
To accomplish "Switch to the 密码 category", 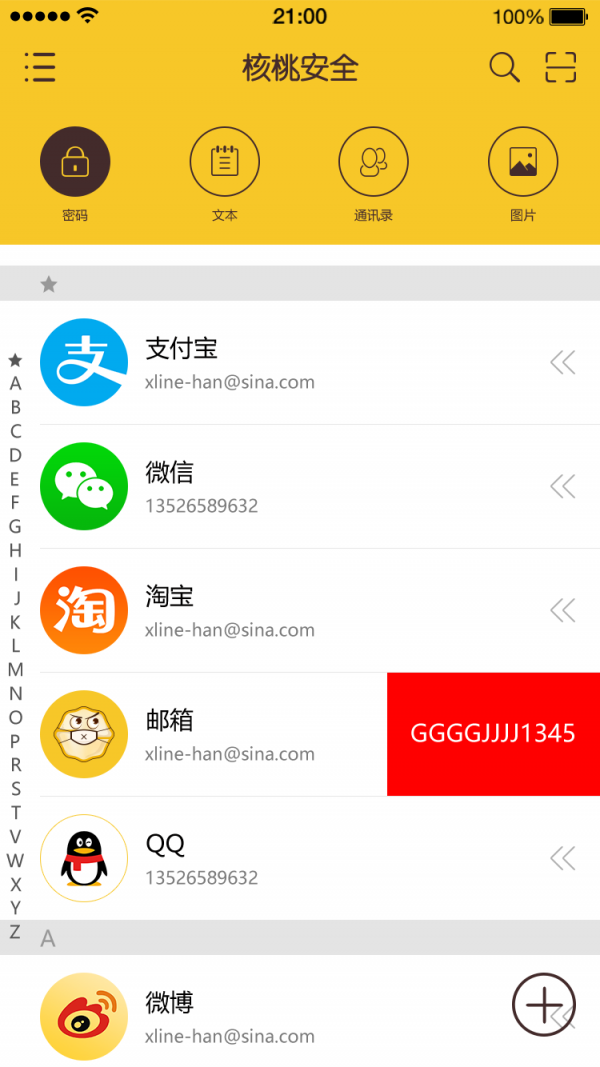I will 75,162.
